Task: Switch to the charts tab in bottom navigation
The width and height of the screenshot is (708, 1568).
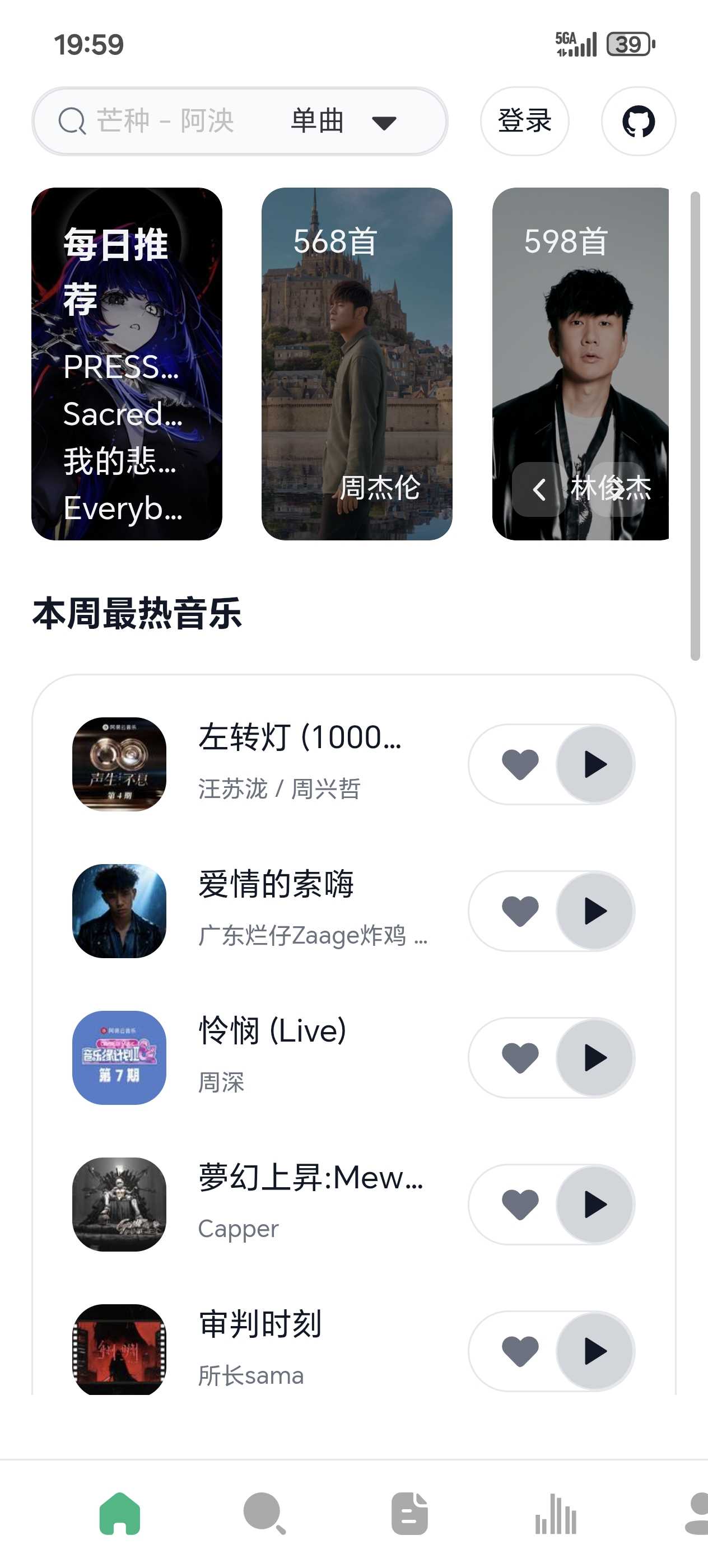Action: click(x=555, y=1513)
